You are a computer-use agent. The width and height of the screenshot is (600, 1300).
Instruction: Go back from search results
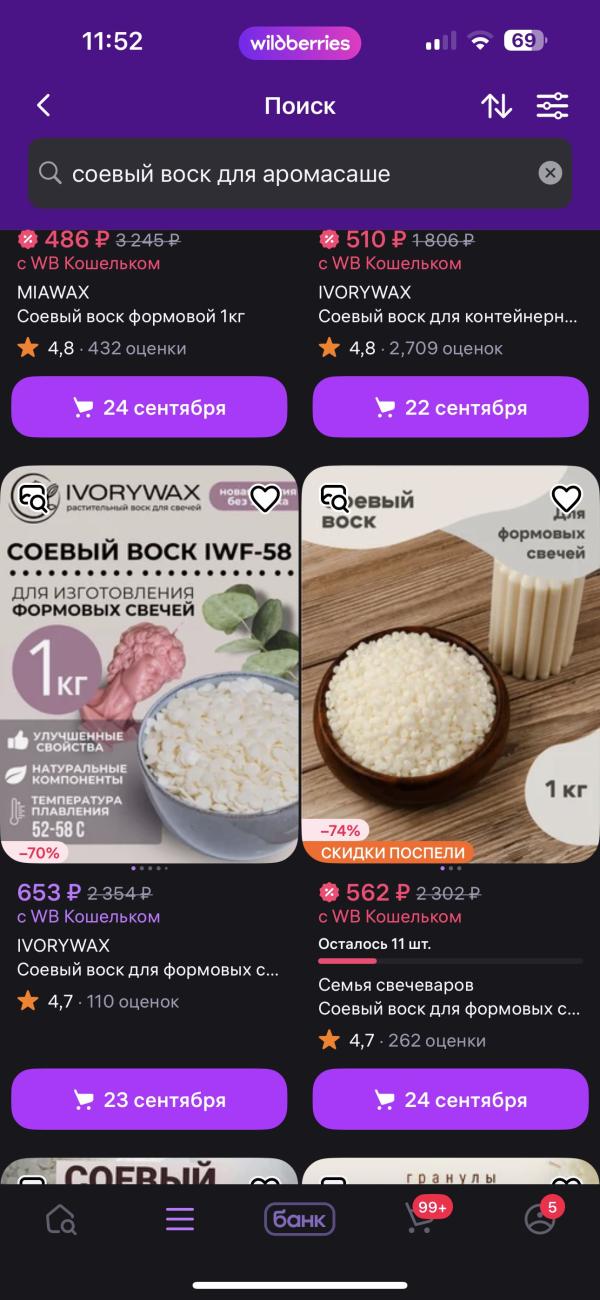(43, 106)
